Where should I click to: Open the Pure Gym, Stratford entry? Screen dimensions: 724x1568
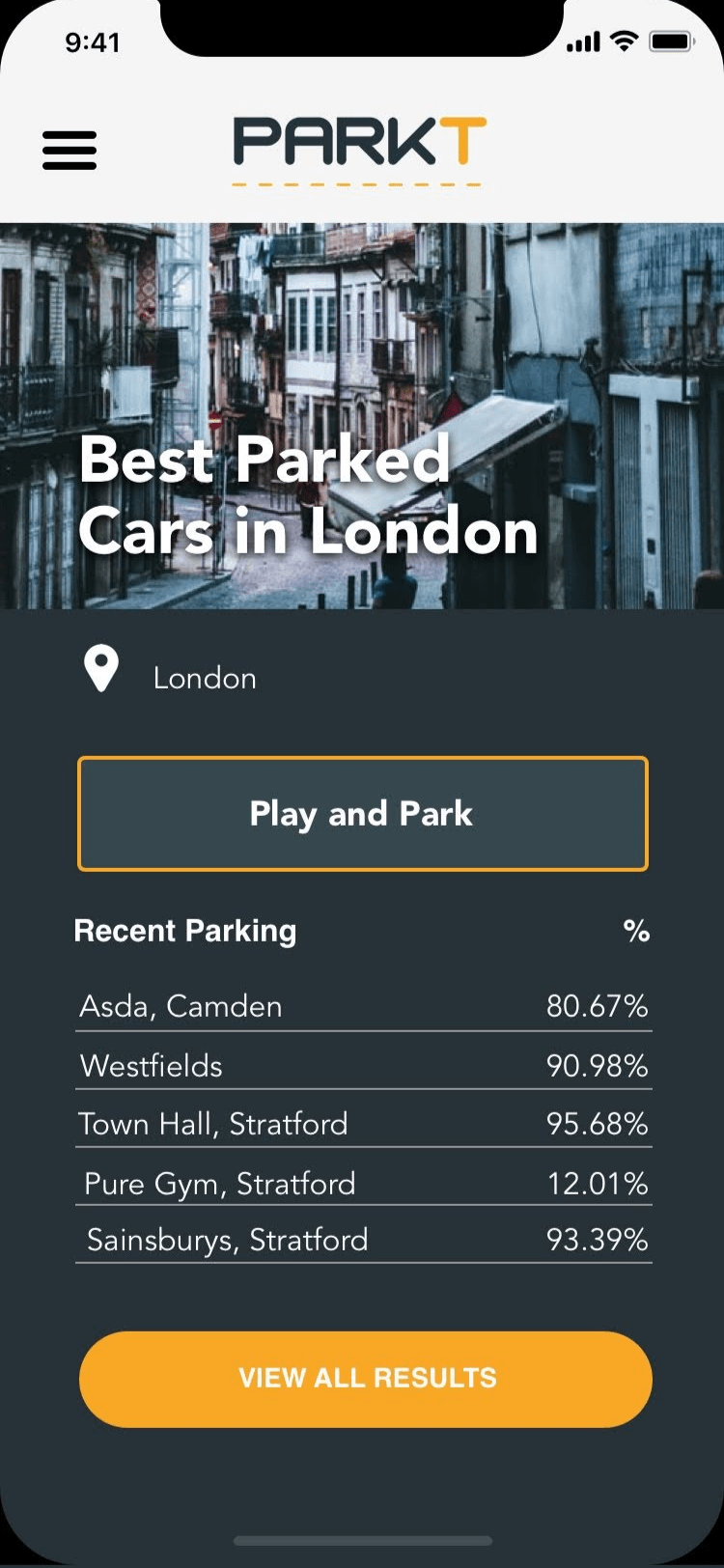point(364,1183)
